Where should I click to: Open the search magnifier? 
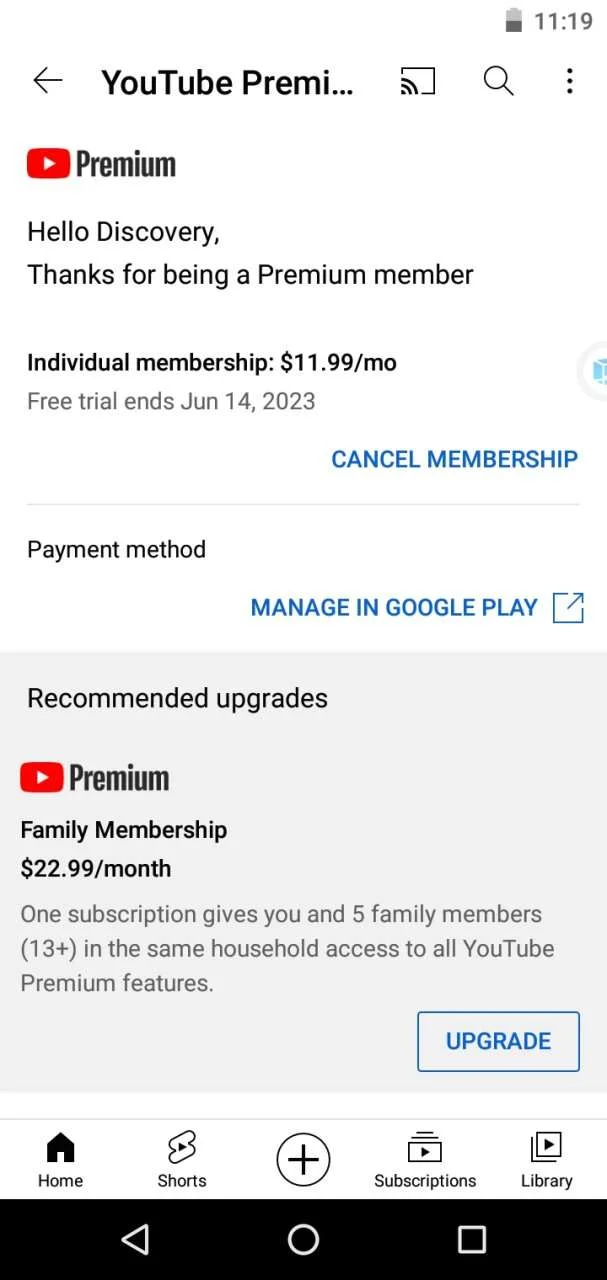498,81
